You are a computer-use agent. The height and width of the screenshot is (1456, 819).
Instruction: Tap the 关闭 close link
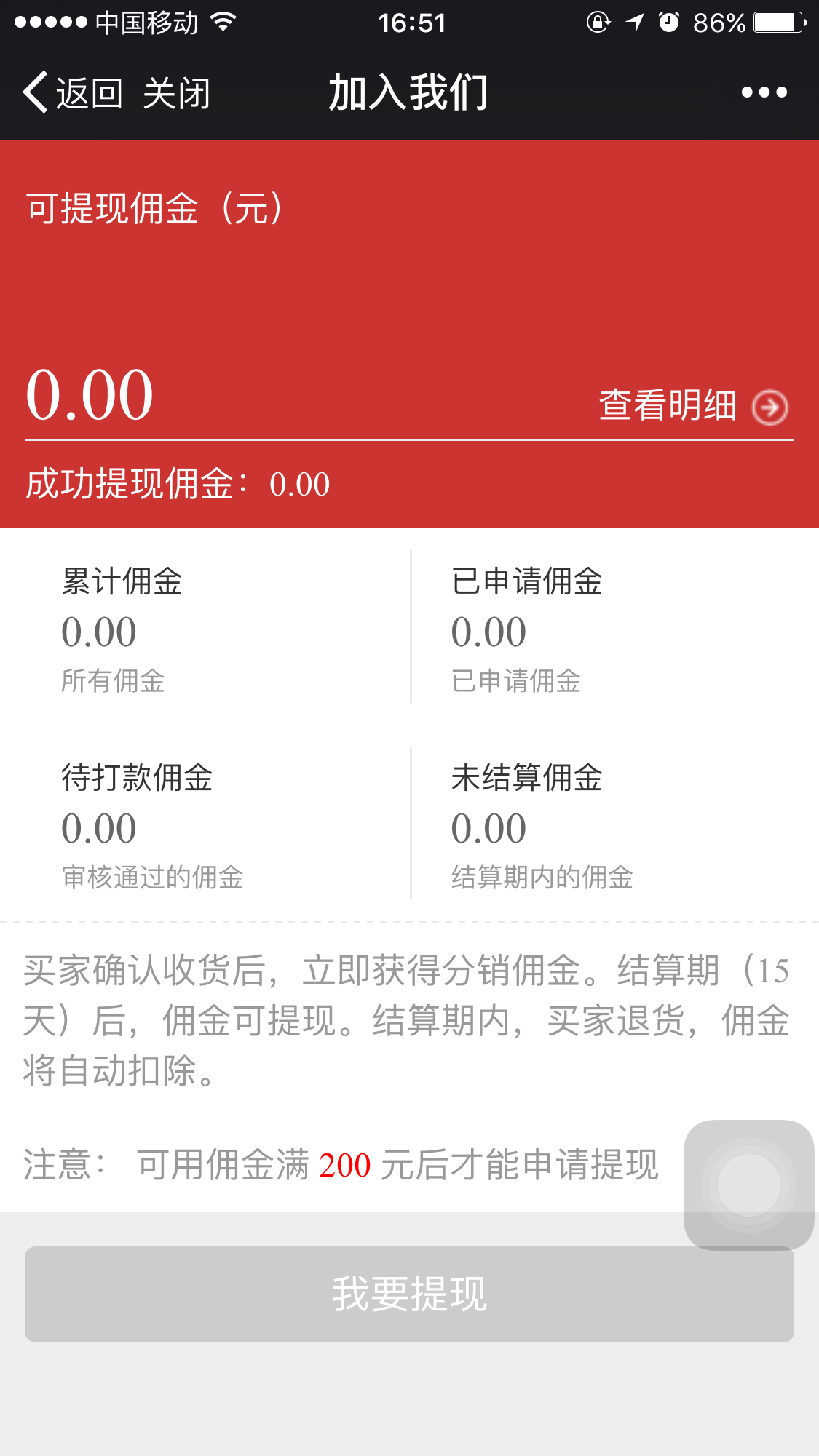[x=178, y=92]
